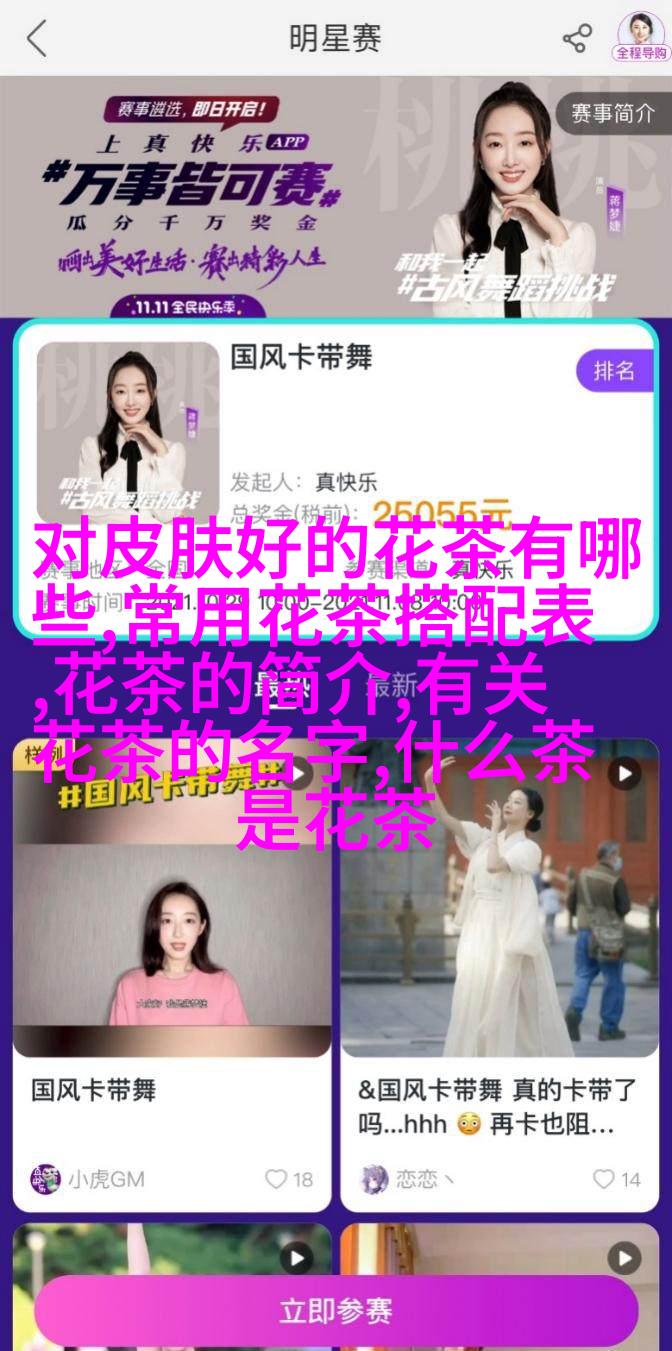
Task: Open 赛事简介 on the banner
Action: click(x=612, y=114)
